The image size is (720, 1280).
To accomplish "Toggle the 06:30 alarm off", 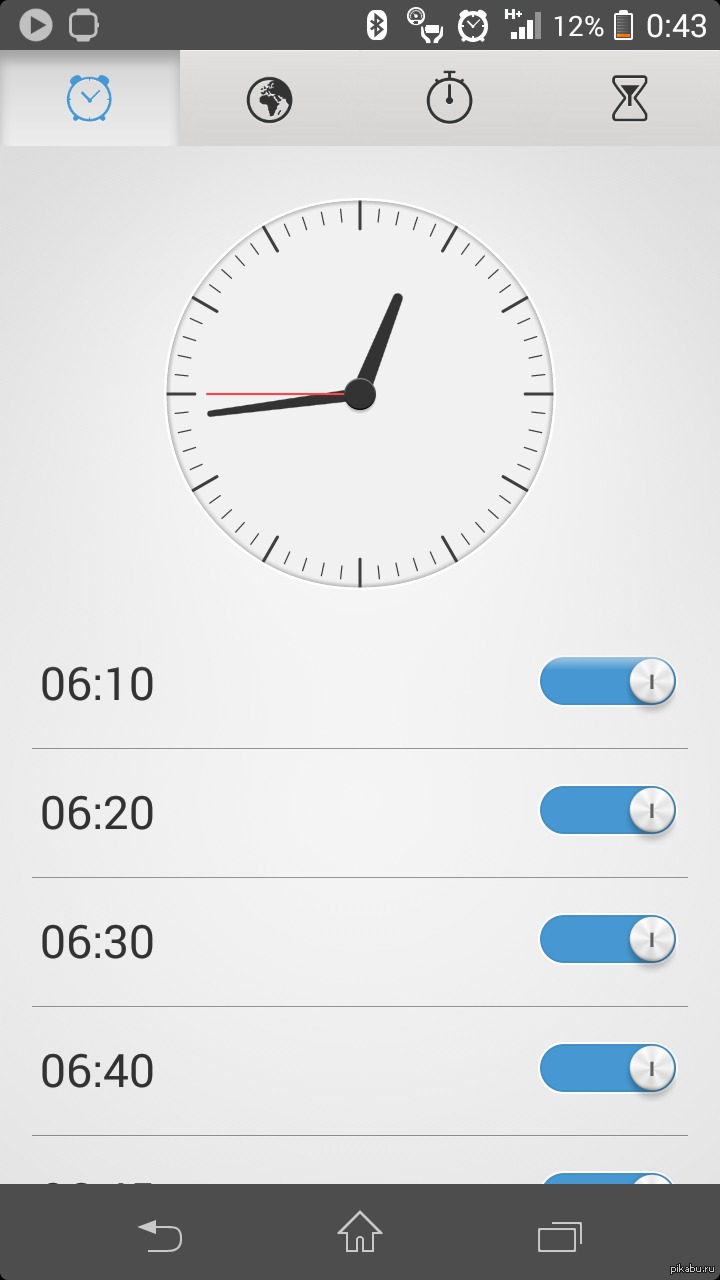I will click(x=607, y=939).
